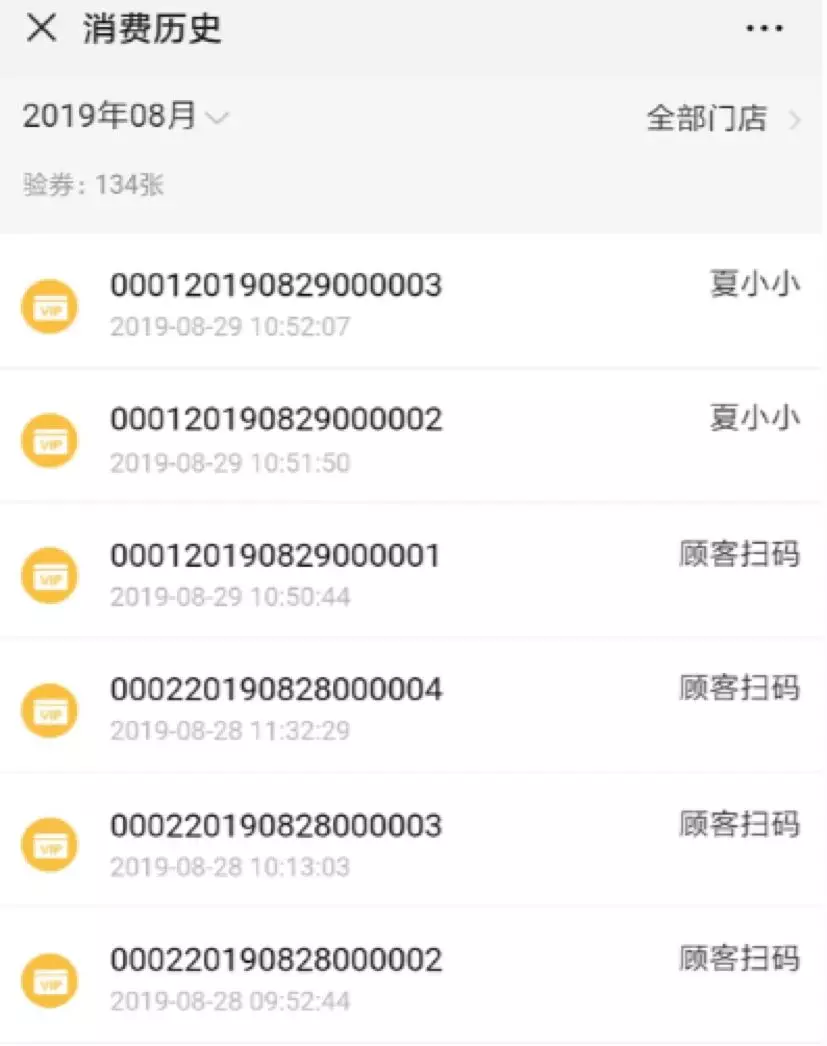The height and width of the screenshot is (1046, 827).
Task: Click the VIP card icon beside order 000220190828000004
Action: 48,709
